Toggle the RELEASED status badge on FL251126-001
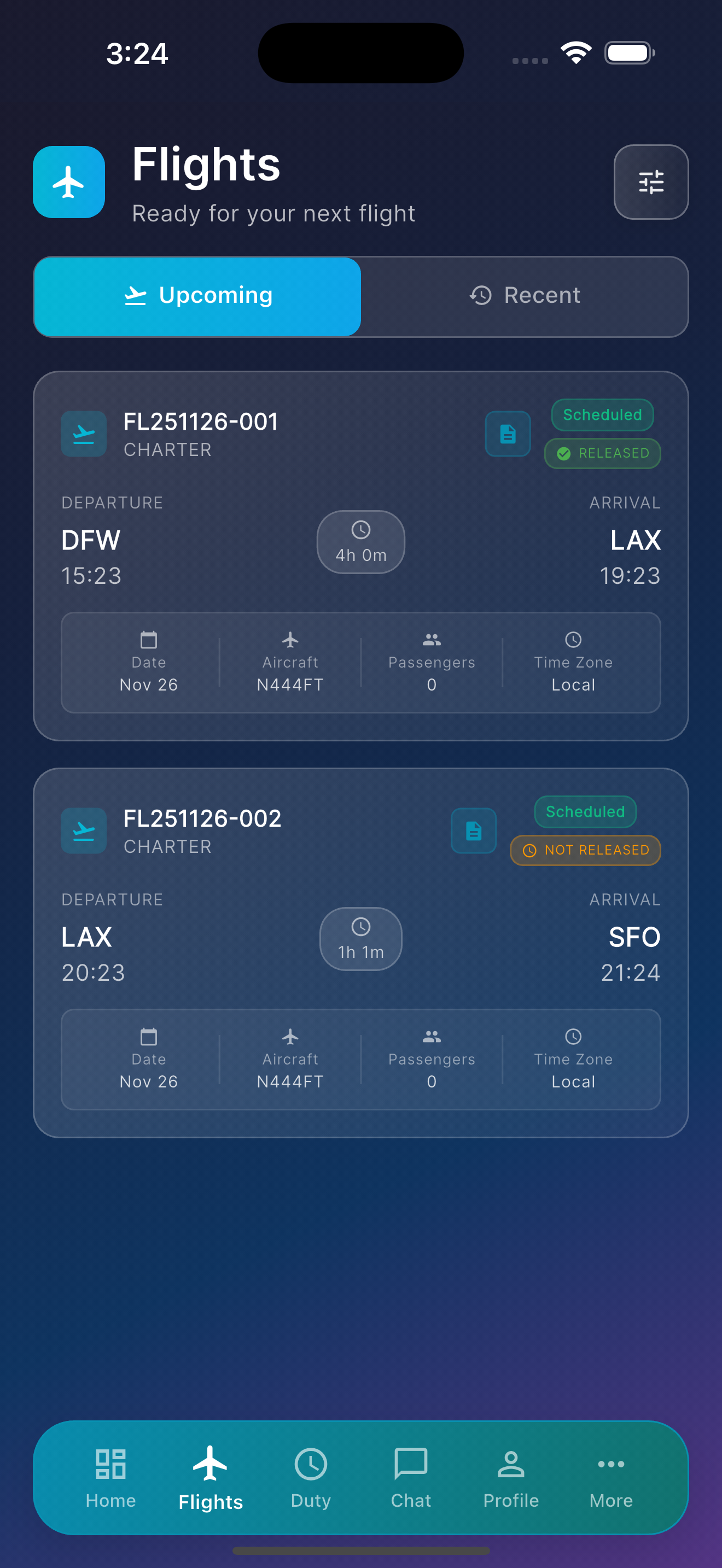The height and width of the screenshot is (1568, 722). click(x=602, y=453)
